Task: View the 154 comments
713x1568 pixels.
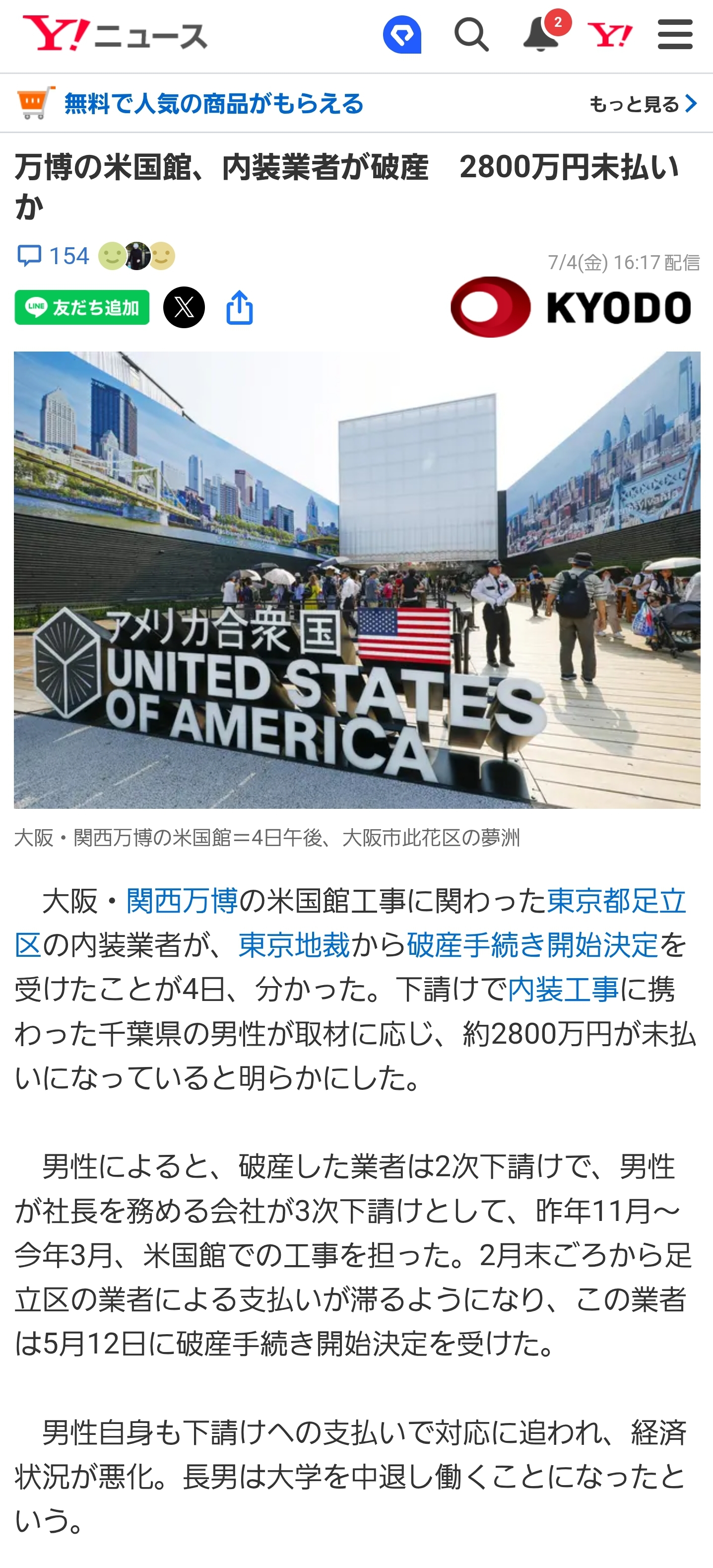Action: [54, 256]
